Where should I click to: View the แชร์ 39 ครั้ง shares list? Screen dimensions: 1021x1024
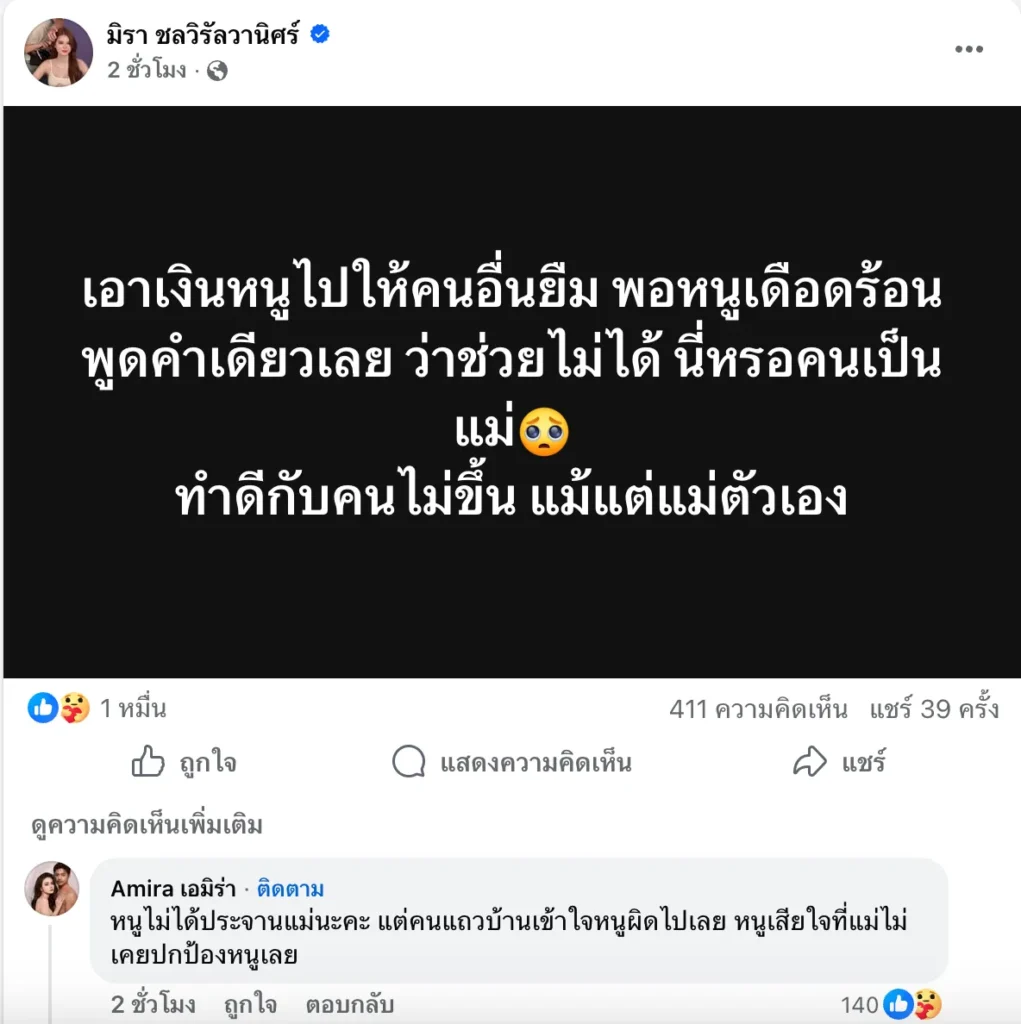pos(933,709)
